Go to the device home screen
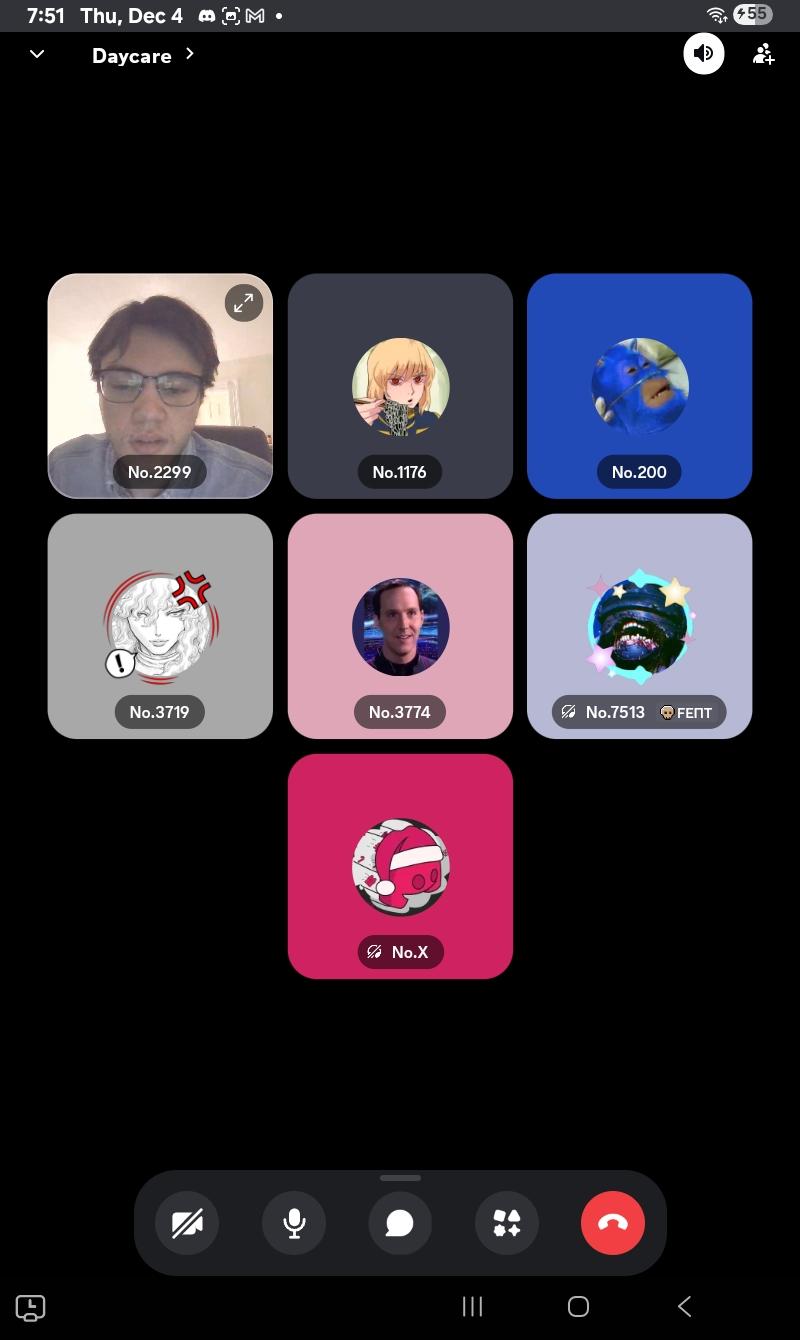 coord(578,1306)
